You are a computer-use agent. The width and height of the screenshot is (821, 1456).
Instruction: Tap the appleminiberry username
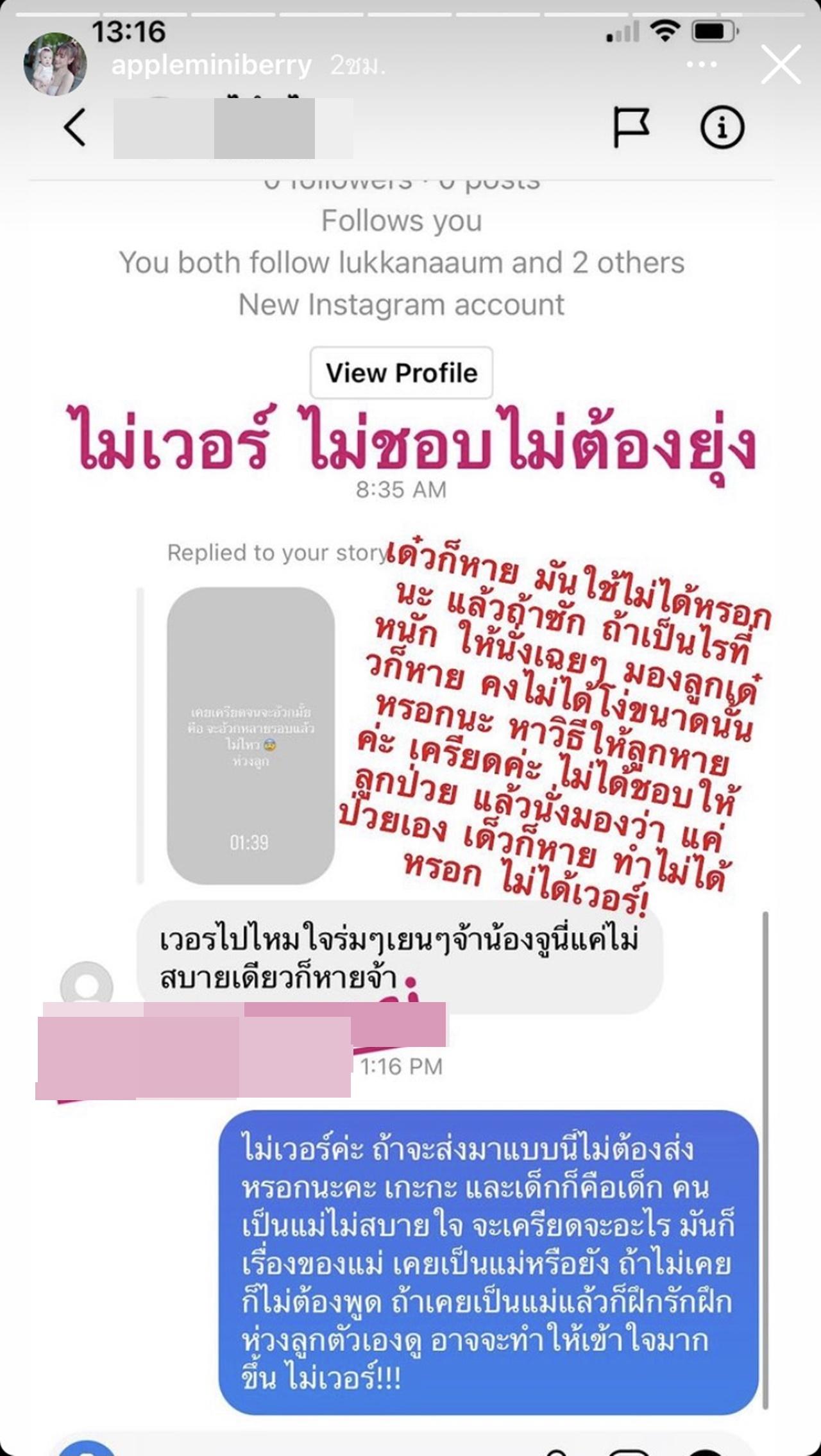coord(211,65)
